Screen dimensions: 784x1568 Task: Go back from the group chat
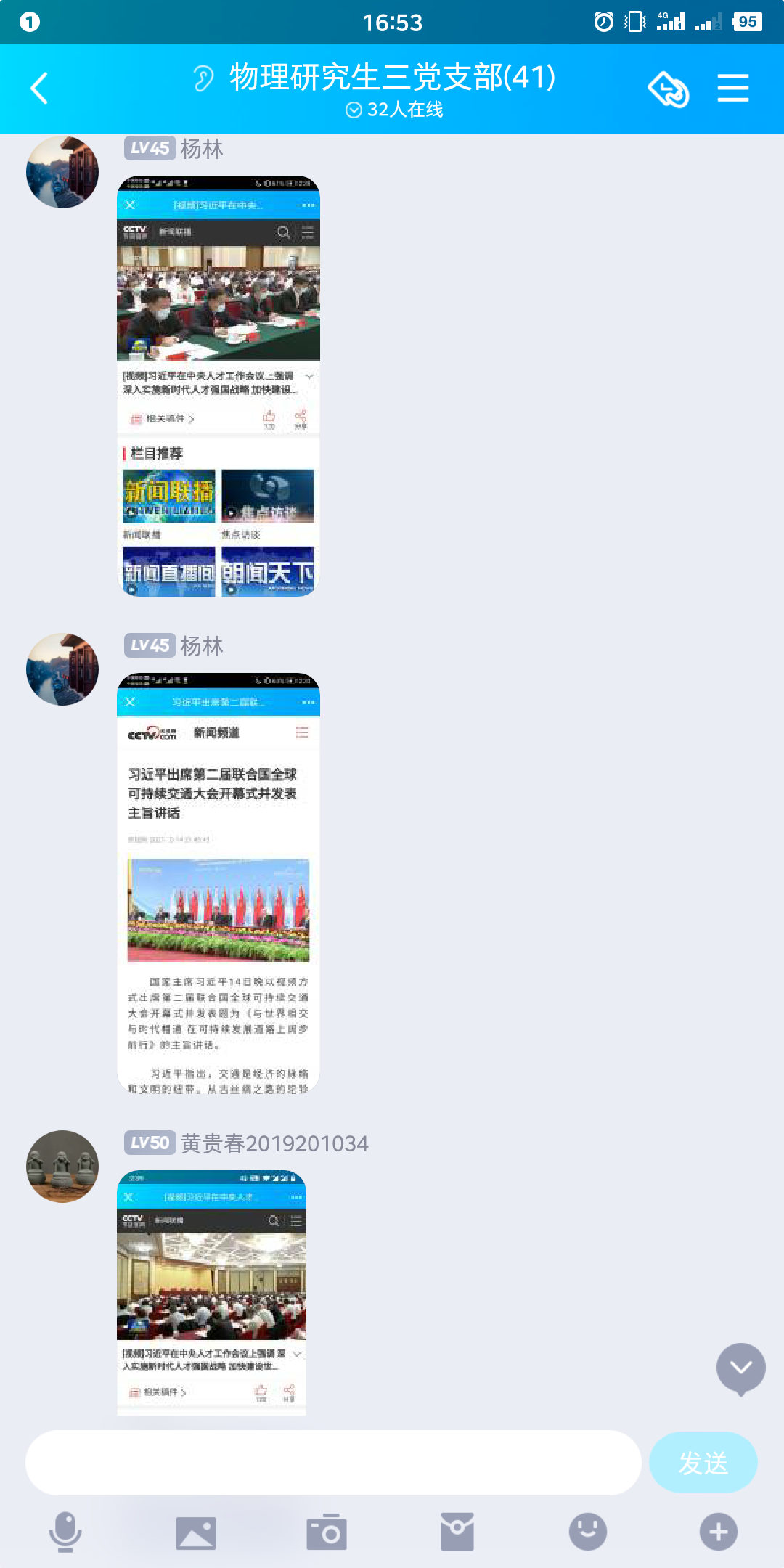pos(40,89)
